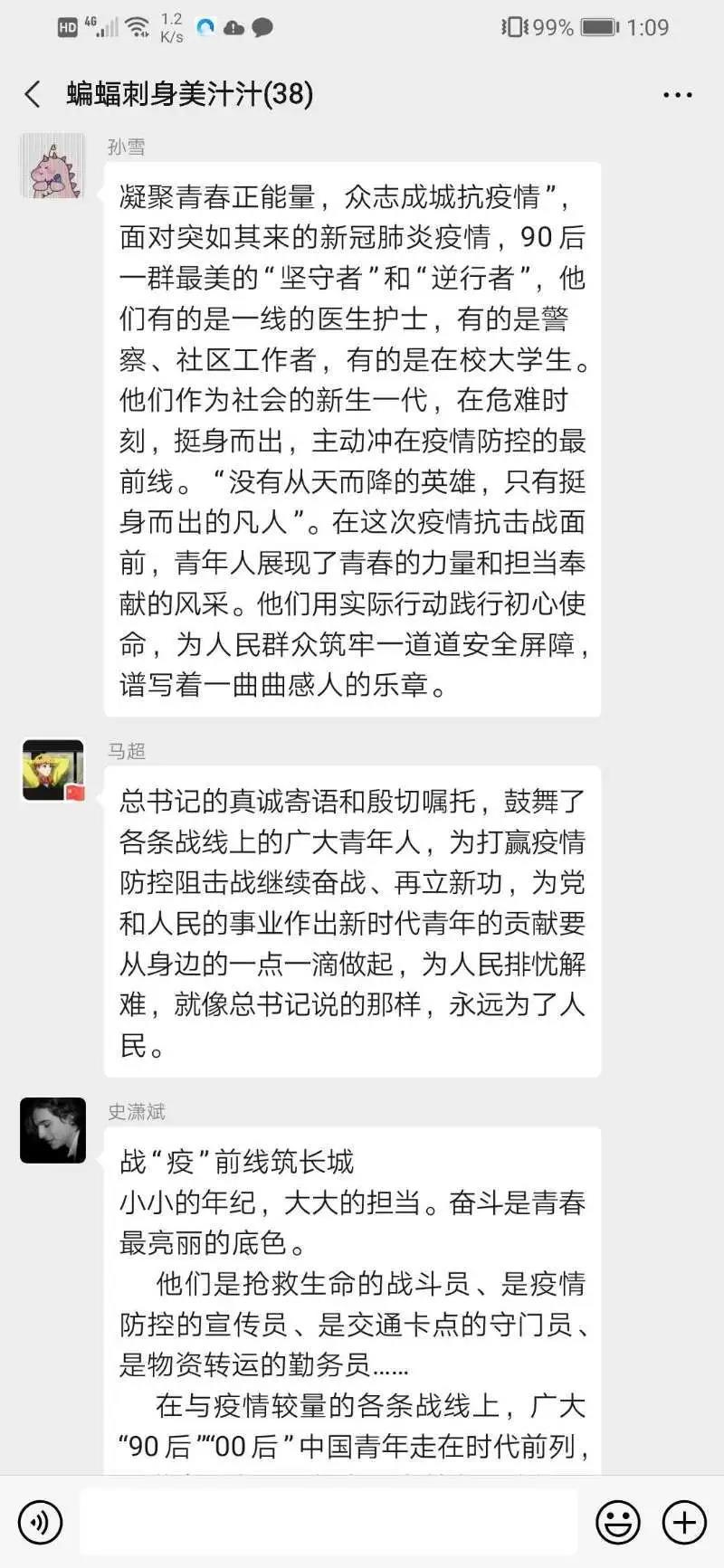Open 马超's profile avatar
This screenshot has width=724, height=1568.
click(52, 770)
